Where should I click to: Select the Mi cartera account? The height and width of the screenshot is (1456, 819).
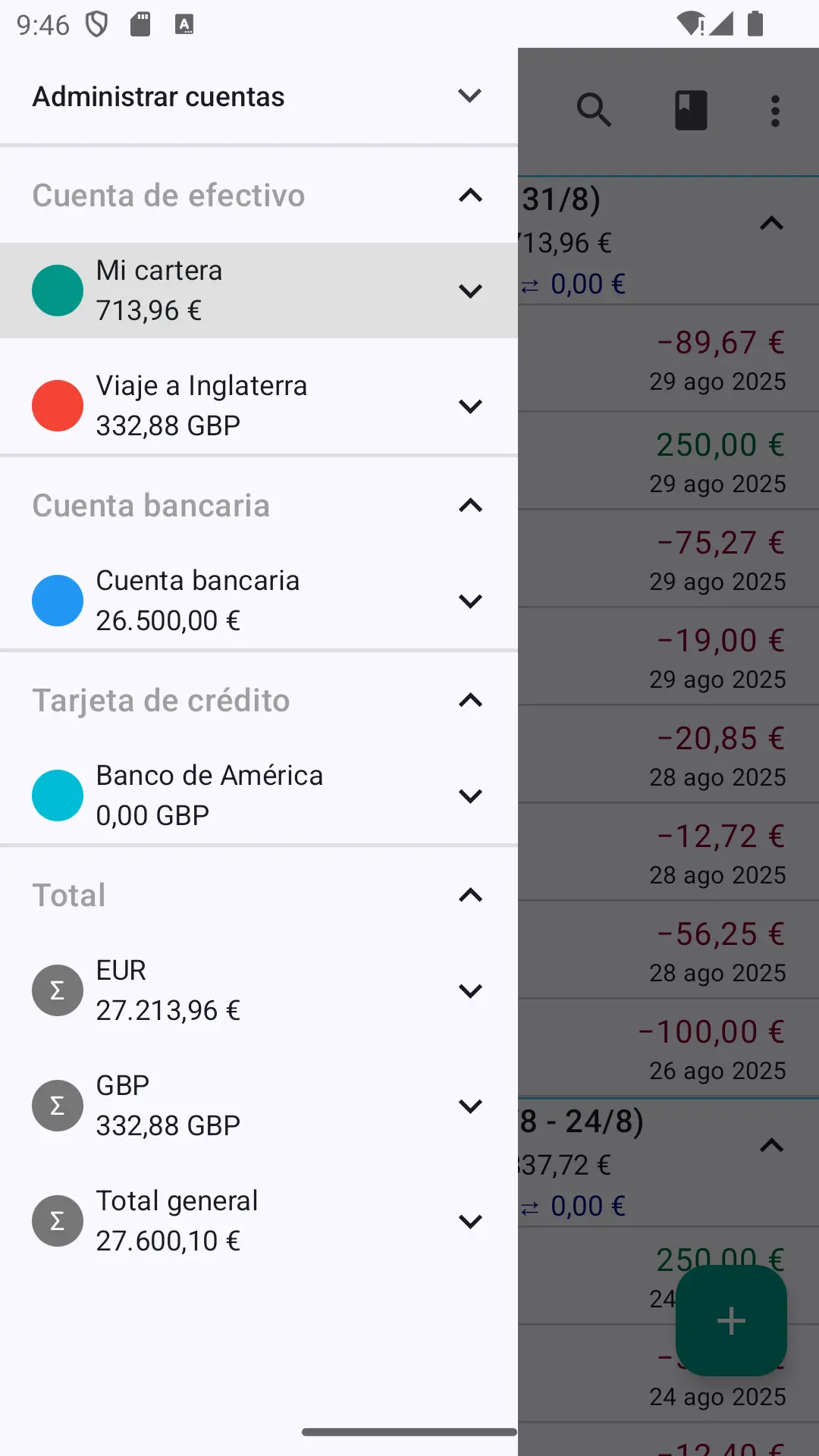tap(259, 290)
